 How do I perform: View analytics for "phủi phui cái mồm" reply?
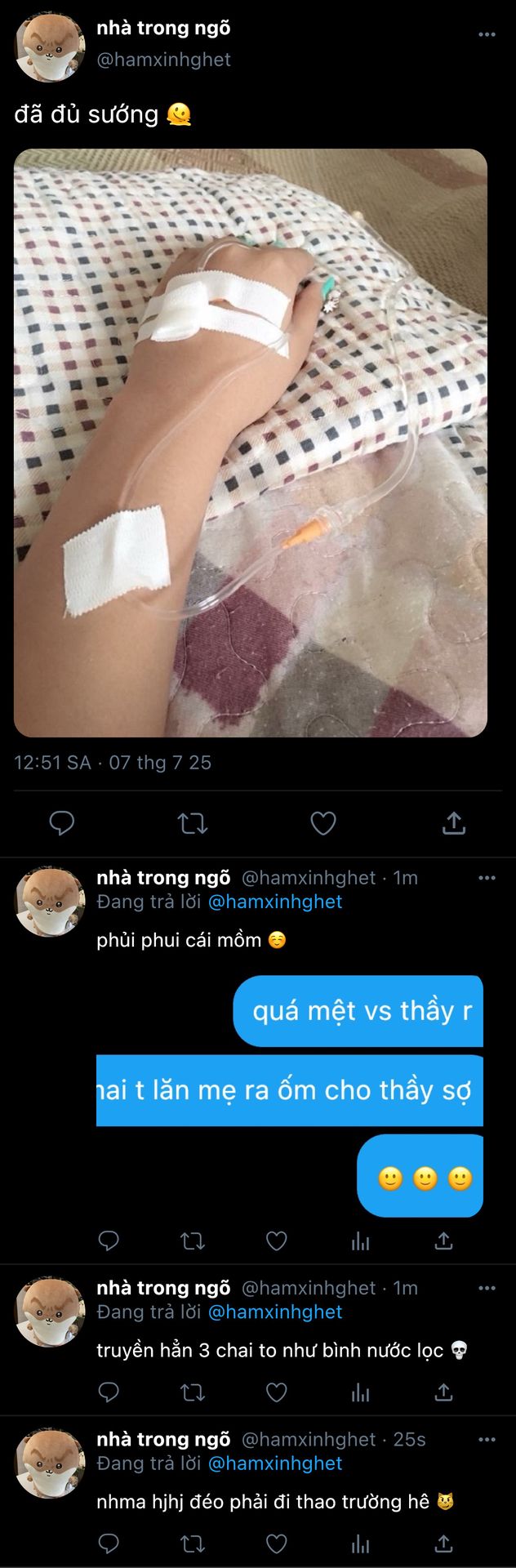click(x=360, y=1241)
